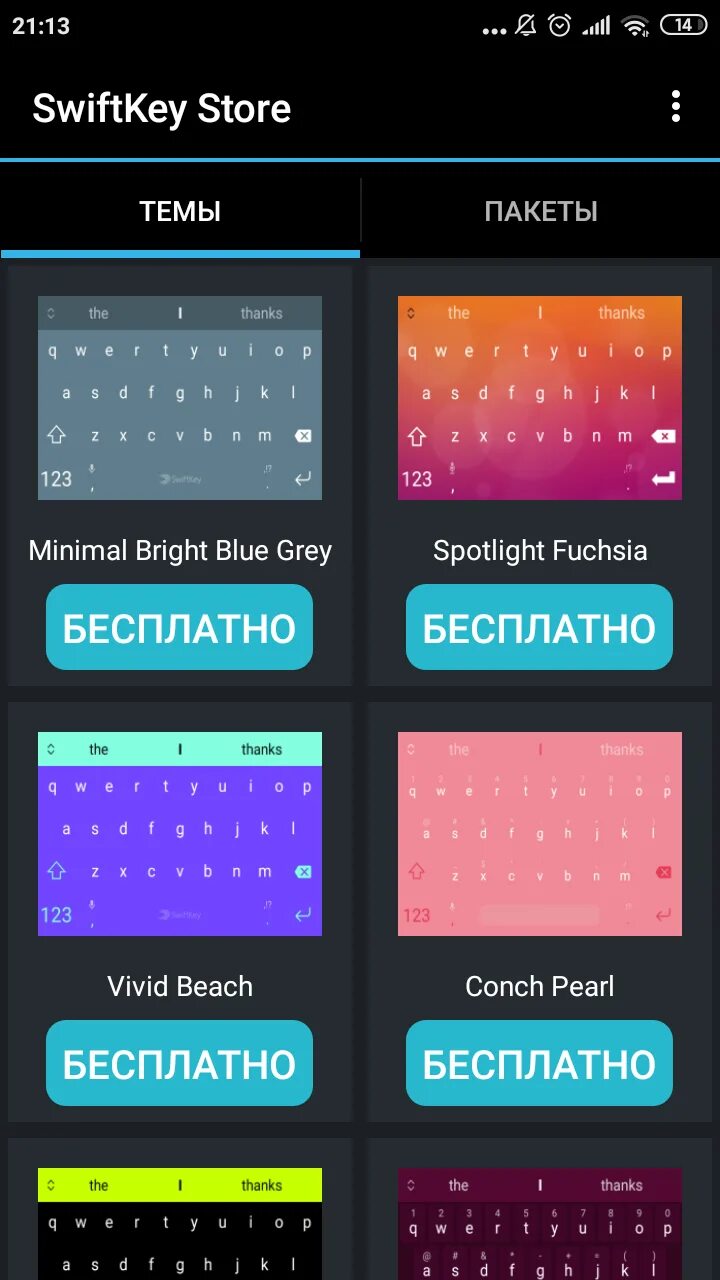
Task: Open the dark maroon theme preview
Action: tap(540, 1224)
